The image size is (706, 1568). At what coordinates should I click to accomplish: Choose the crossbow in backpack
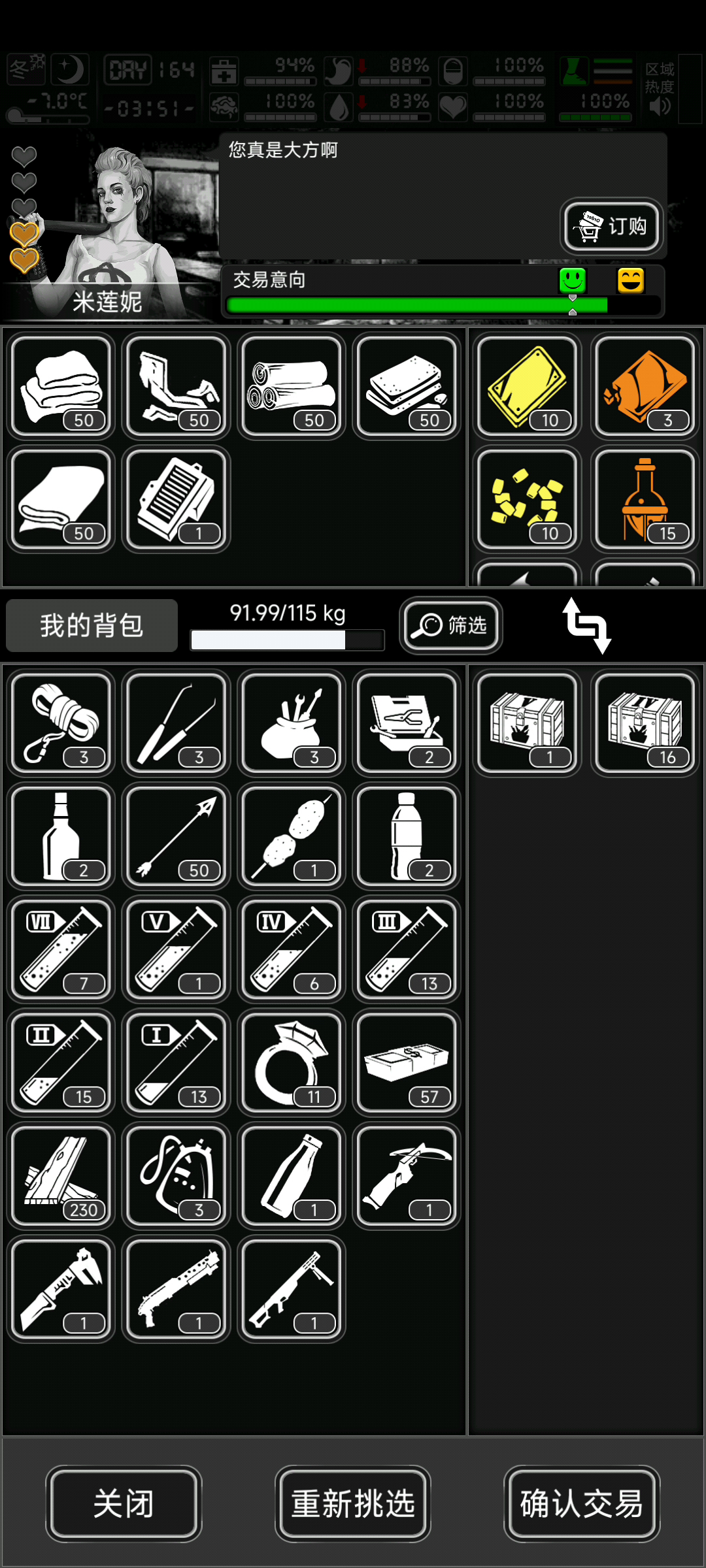407,1175
